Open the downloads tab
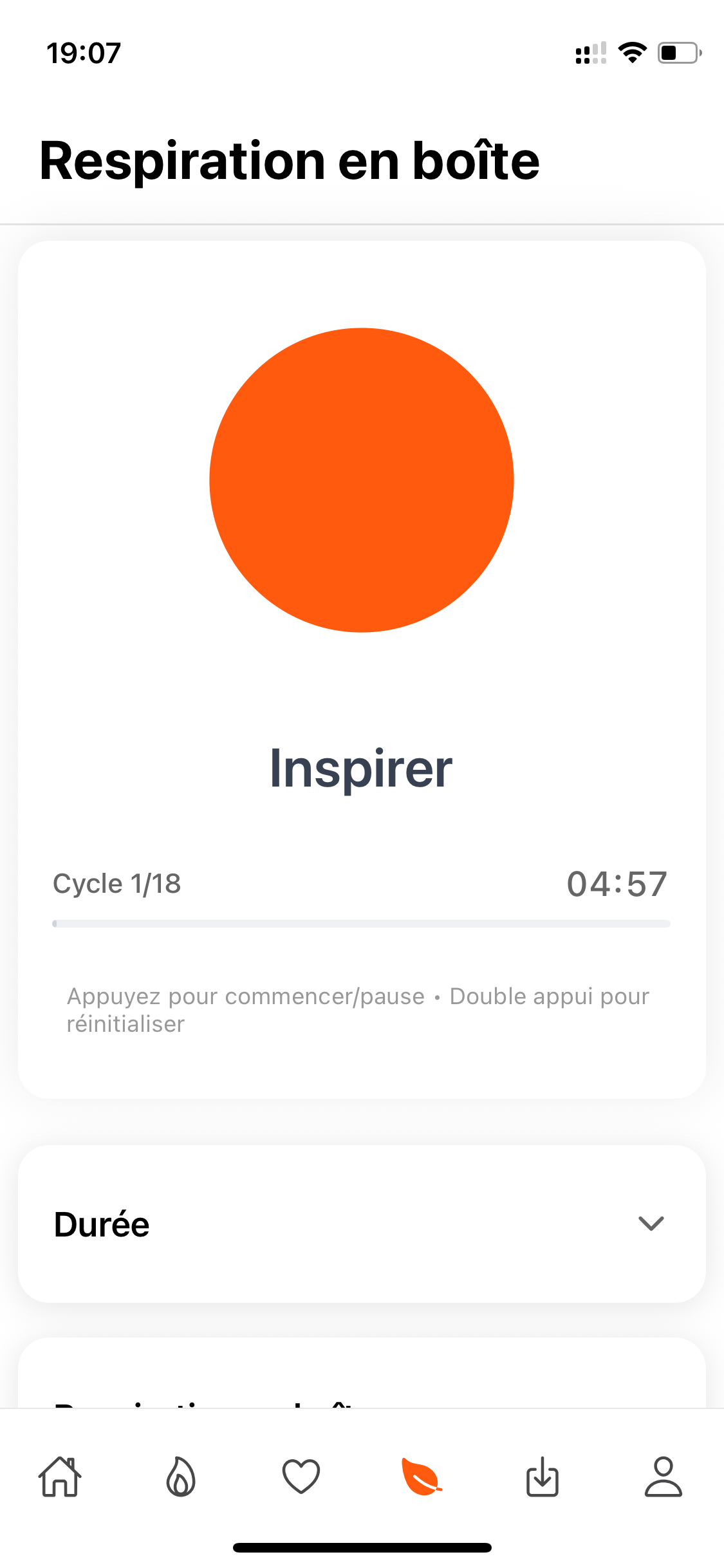Image resolution: width=724 pixels, height=1568 pixels. [543, 1477]
